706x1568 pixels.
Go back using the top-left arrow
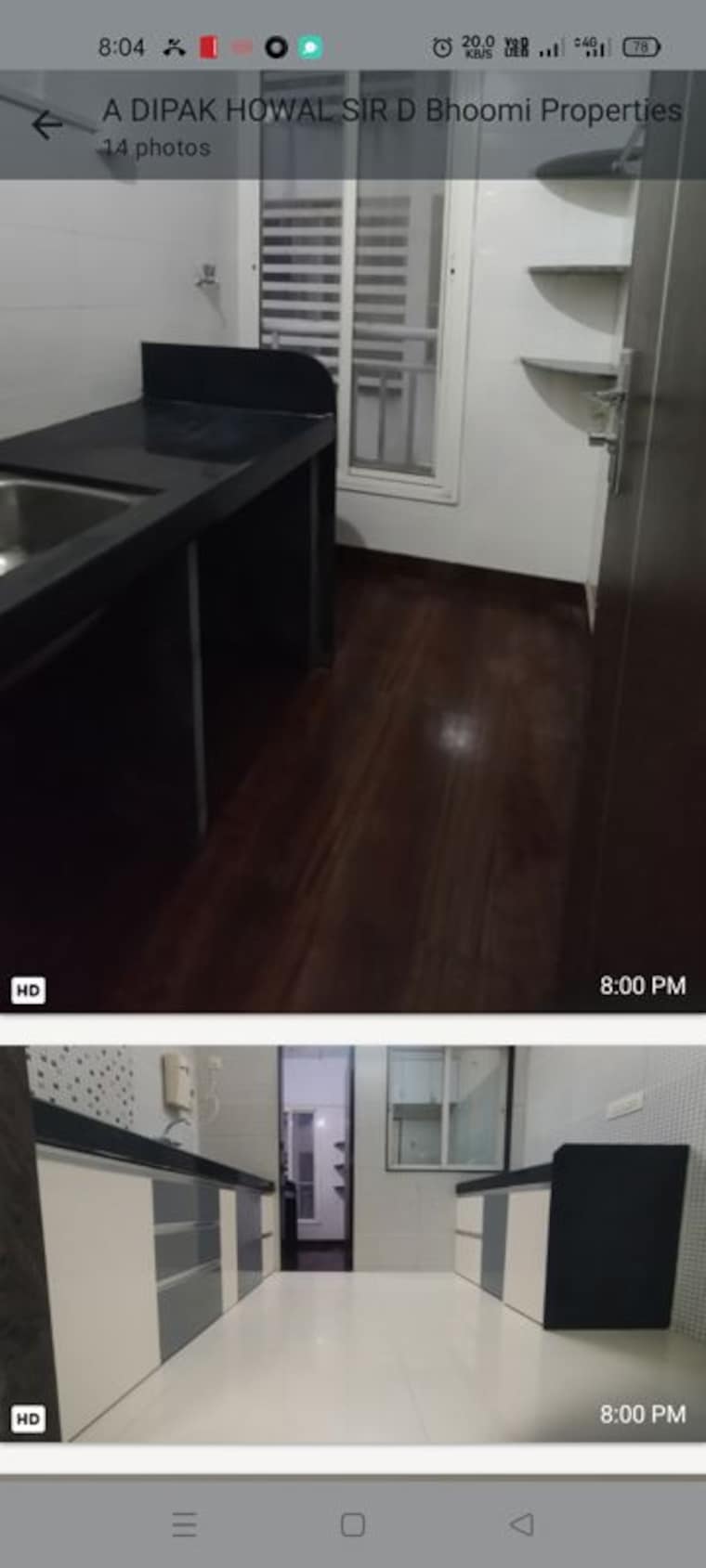coord(46,124)
